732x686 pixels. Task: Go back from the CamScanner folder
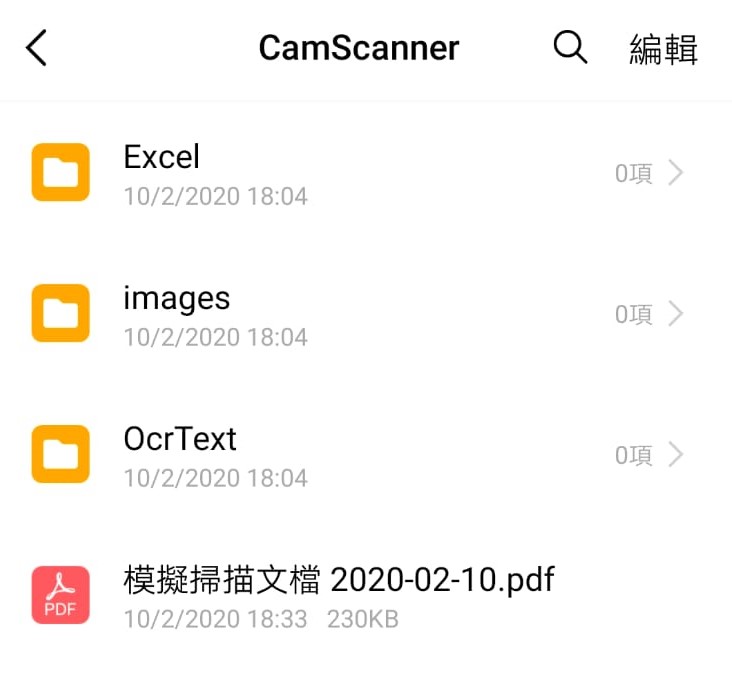pos(37,48)
